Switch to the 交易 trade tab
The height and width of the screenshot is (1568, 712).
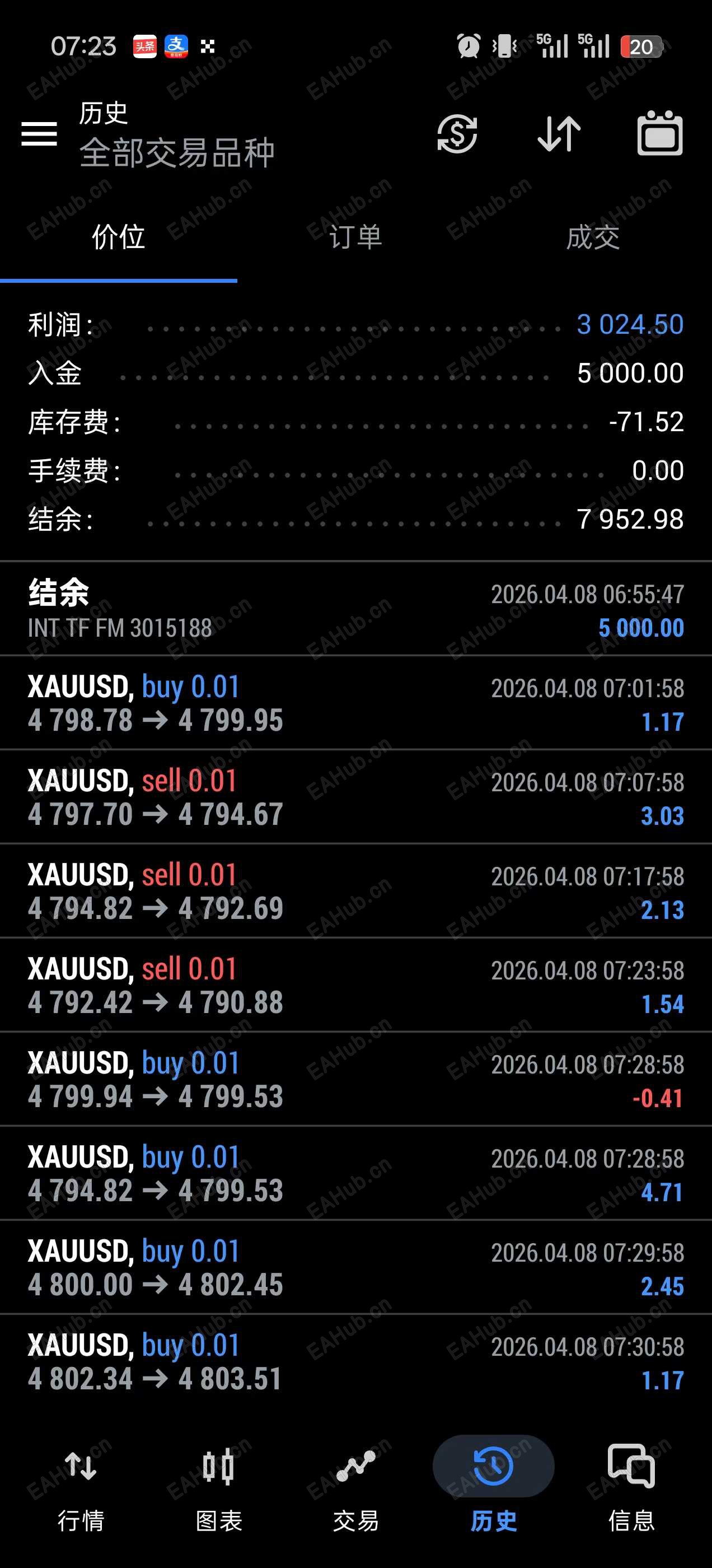(355, 1484)
